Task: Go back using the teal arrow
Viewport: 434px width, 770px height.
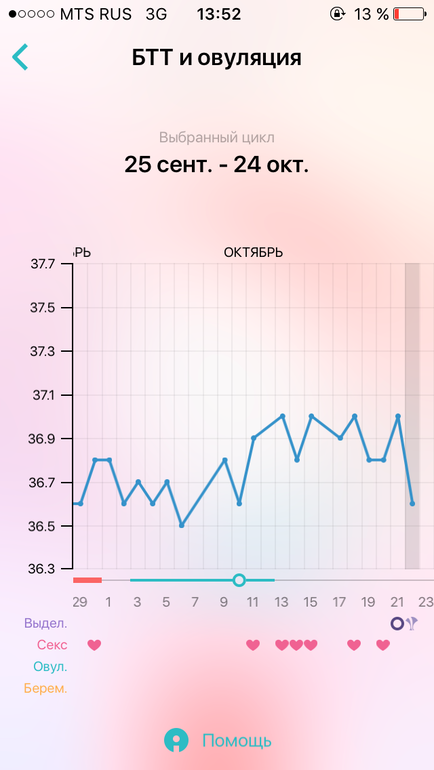Action: [x=20, y=57]
